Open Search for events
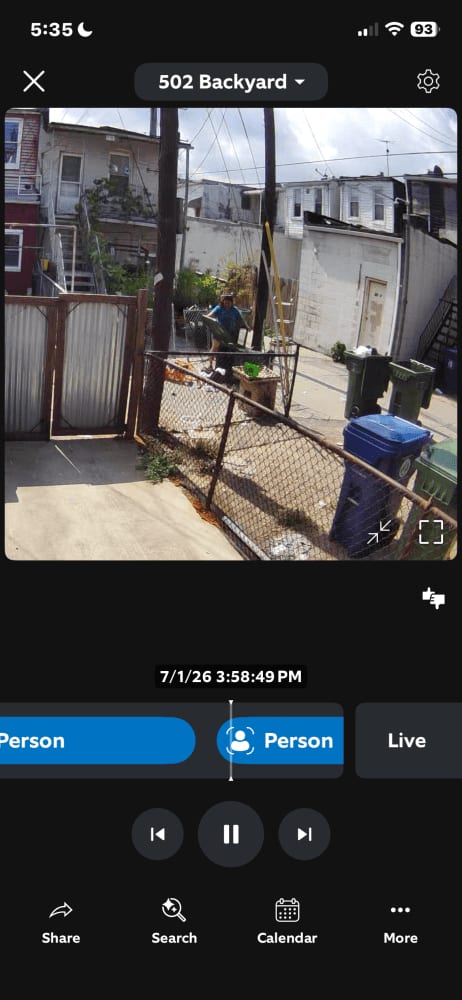 point(174,922)
